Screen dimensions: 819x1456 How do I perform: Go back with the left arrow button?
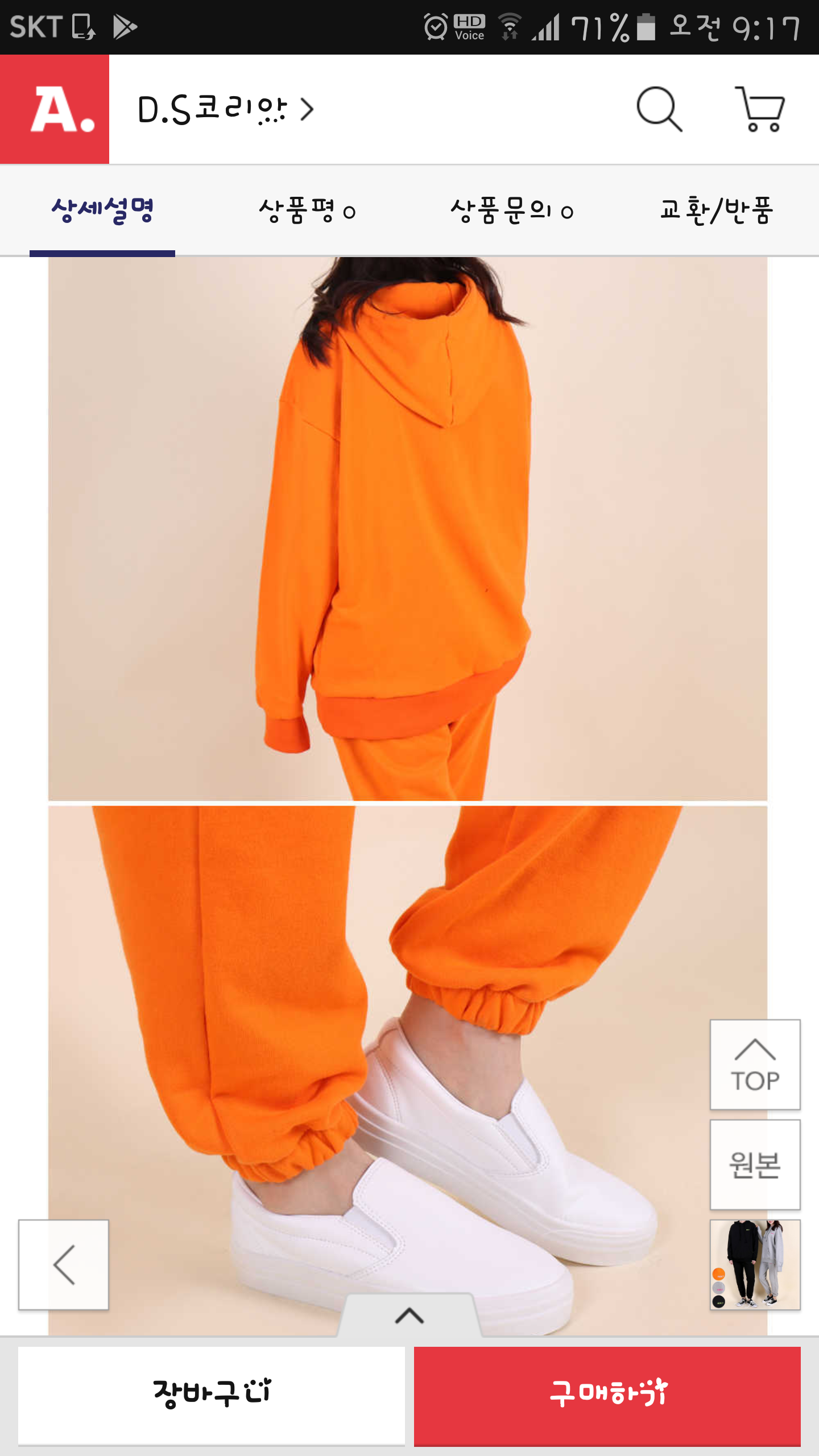coord(64,1264)
